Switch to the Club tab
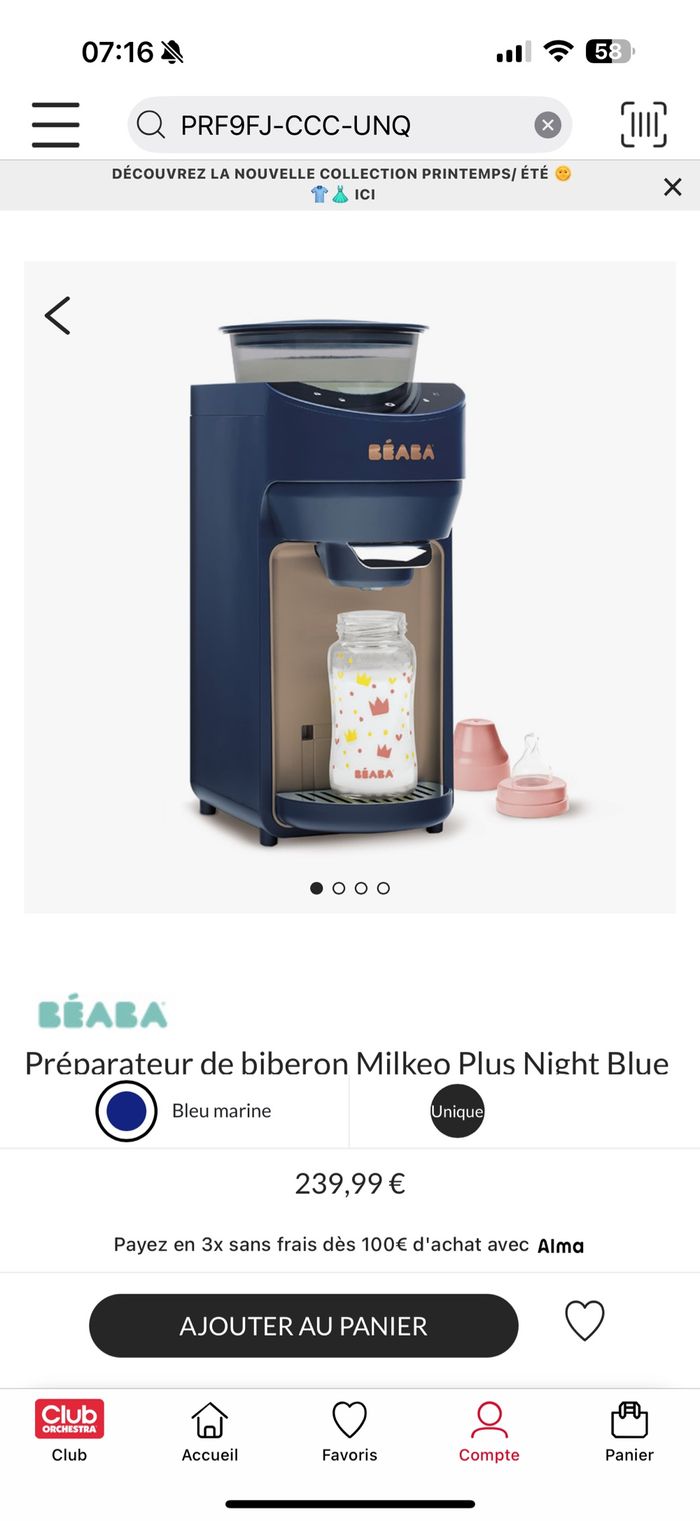Viewport: 700px width, 1521px height. tap(69, 1430)
